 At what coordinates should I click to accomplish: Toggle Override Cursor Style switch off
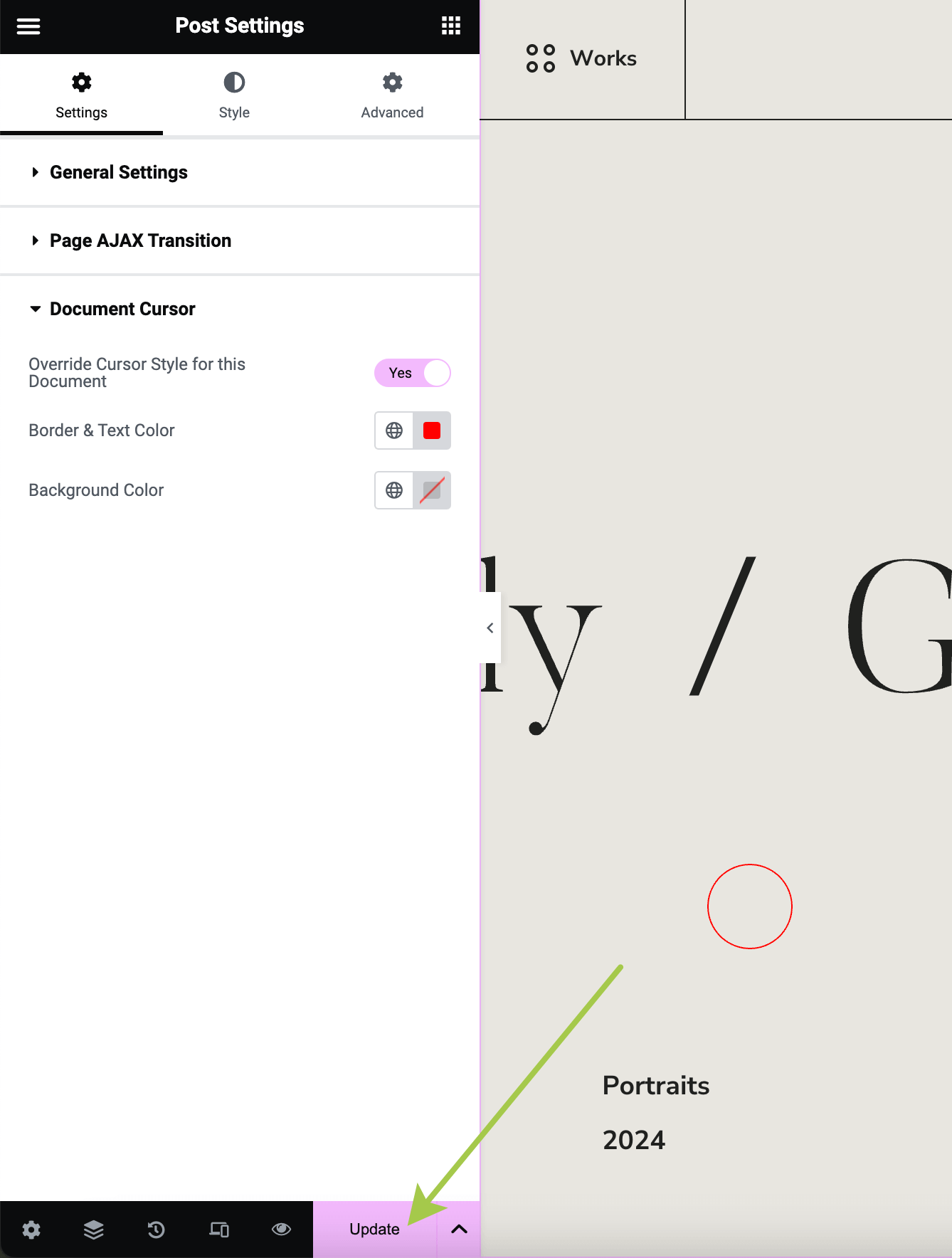click(x=413, y=373)
